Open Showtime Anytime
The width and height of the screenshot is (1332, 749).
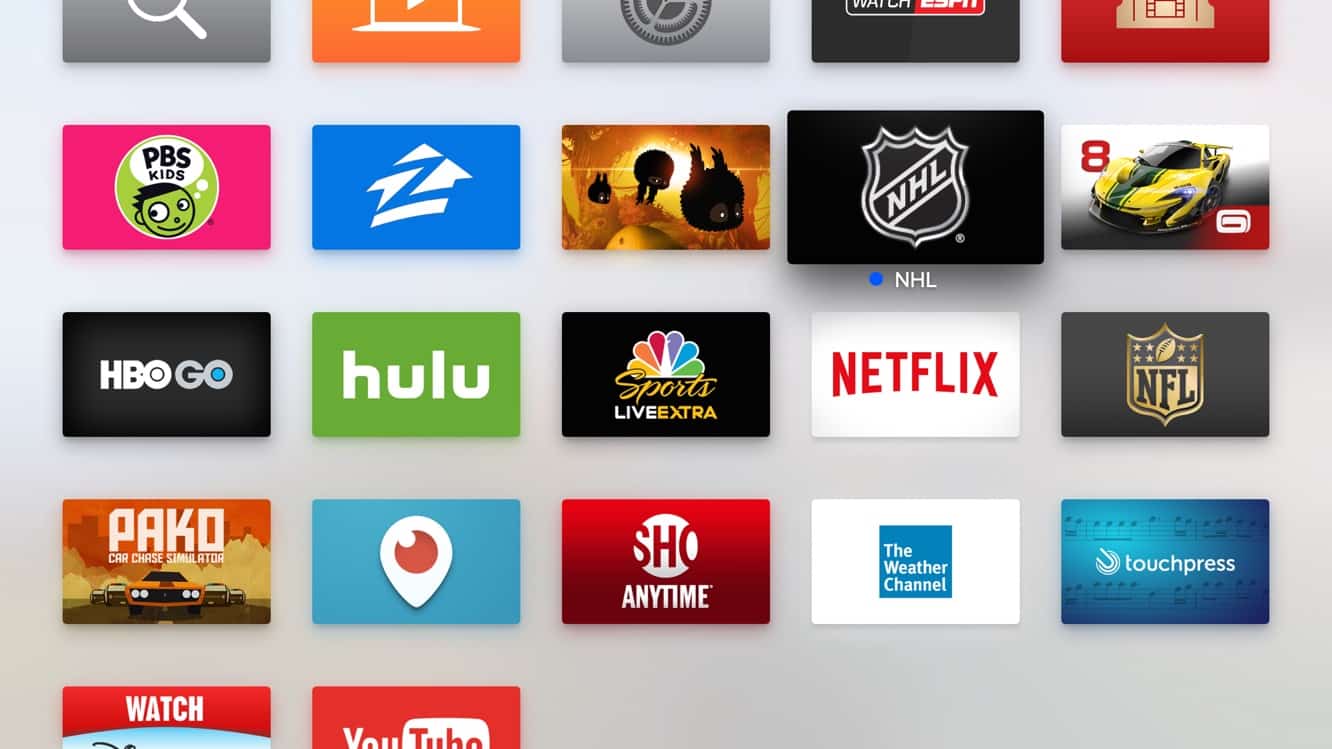666,561
